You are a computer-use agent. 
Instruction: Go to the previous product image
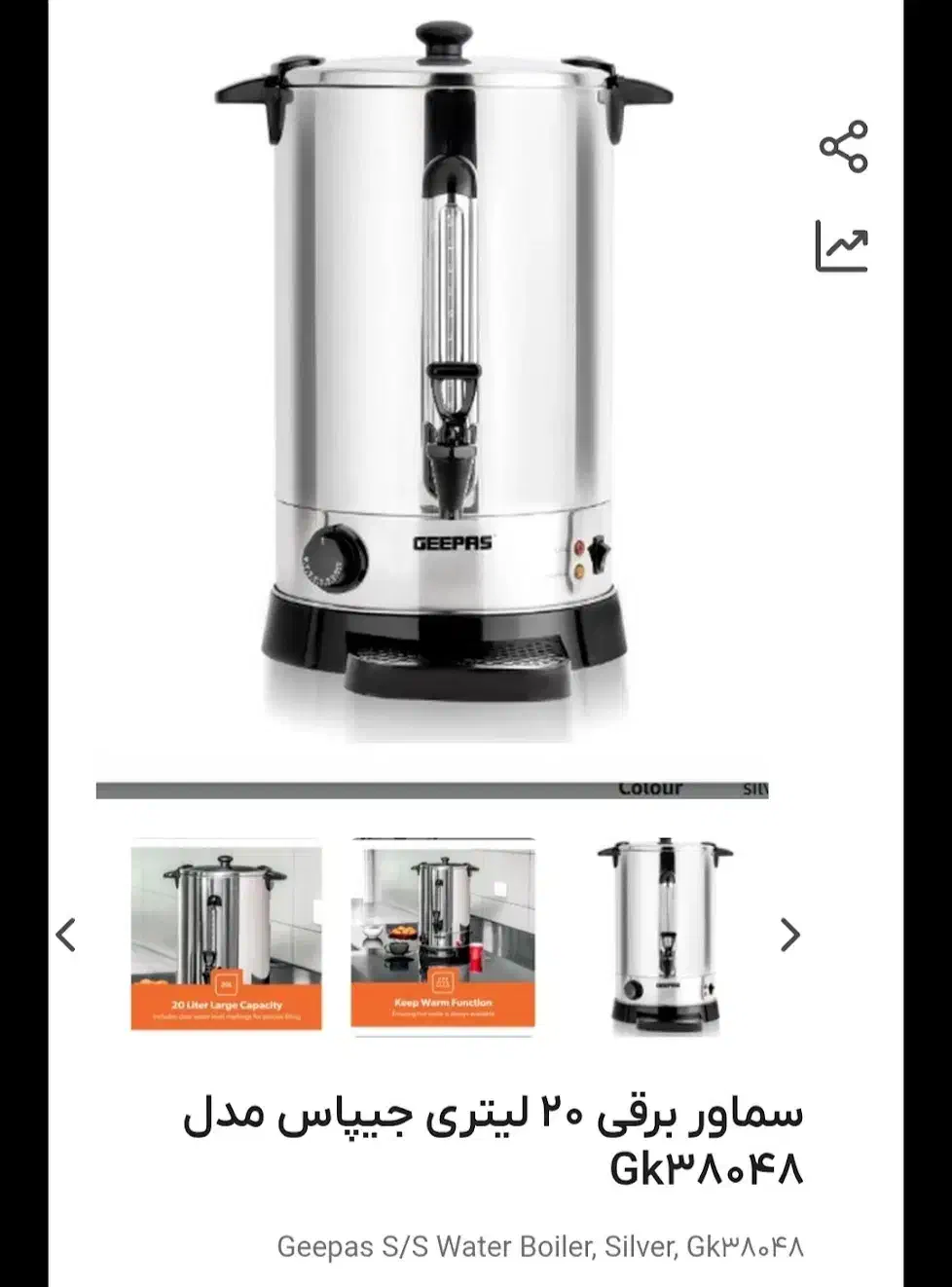pyautogui.click(x=66, y=935)
